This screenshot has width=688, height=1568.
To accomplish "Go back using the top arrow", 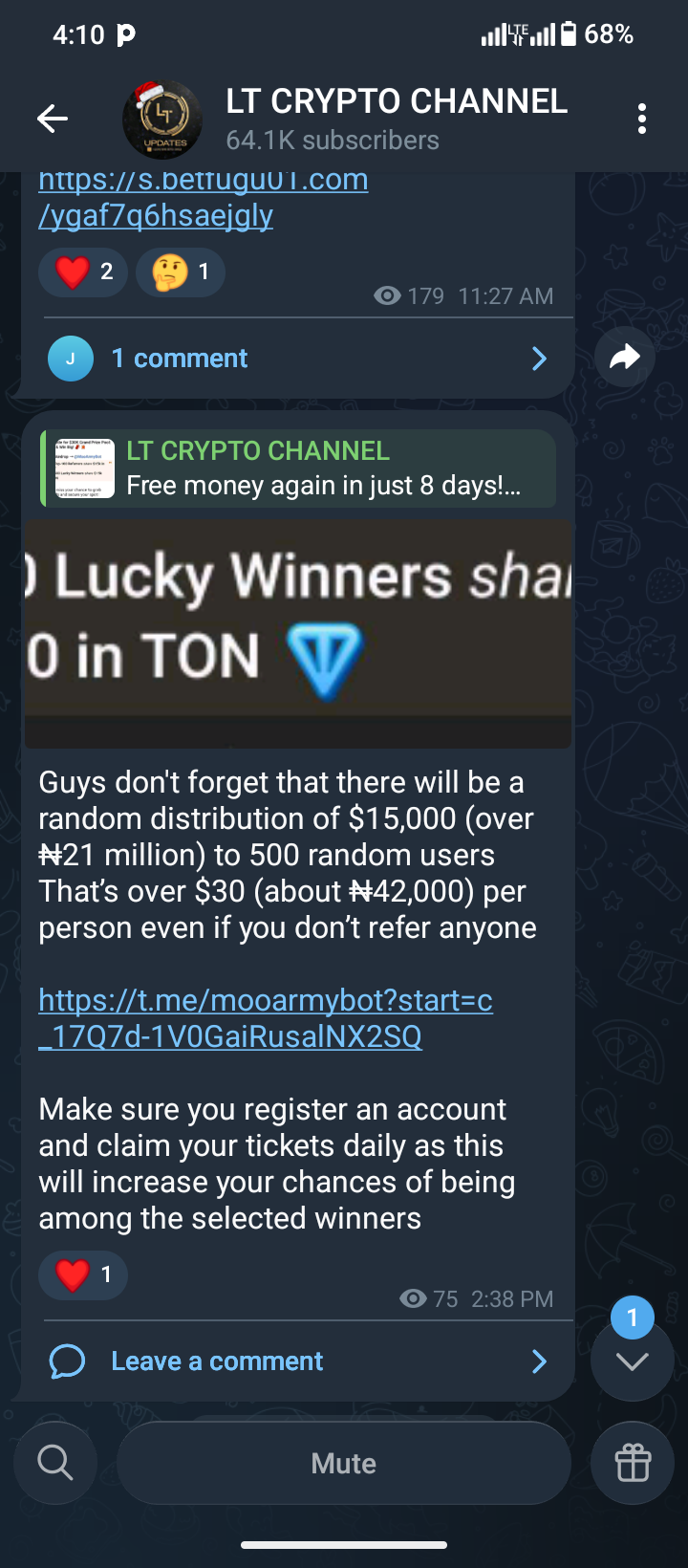I will pyautogui.click(x=53, y=119).
